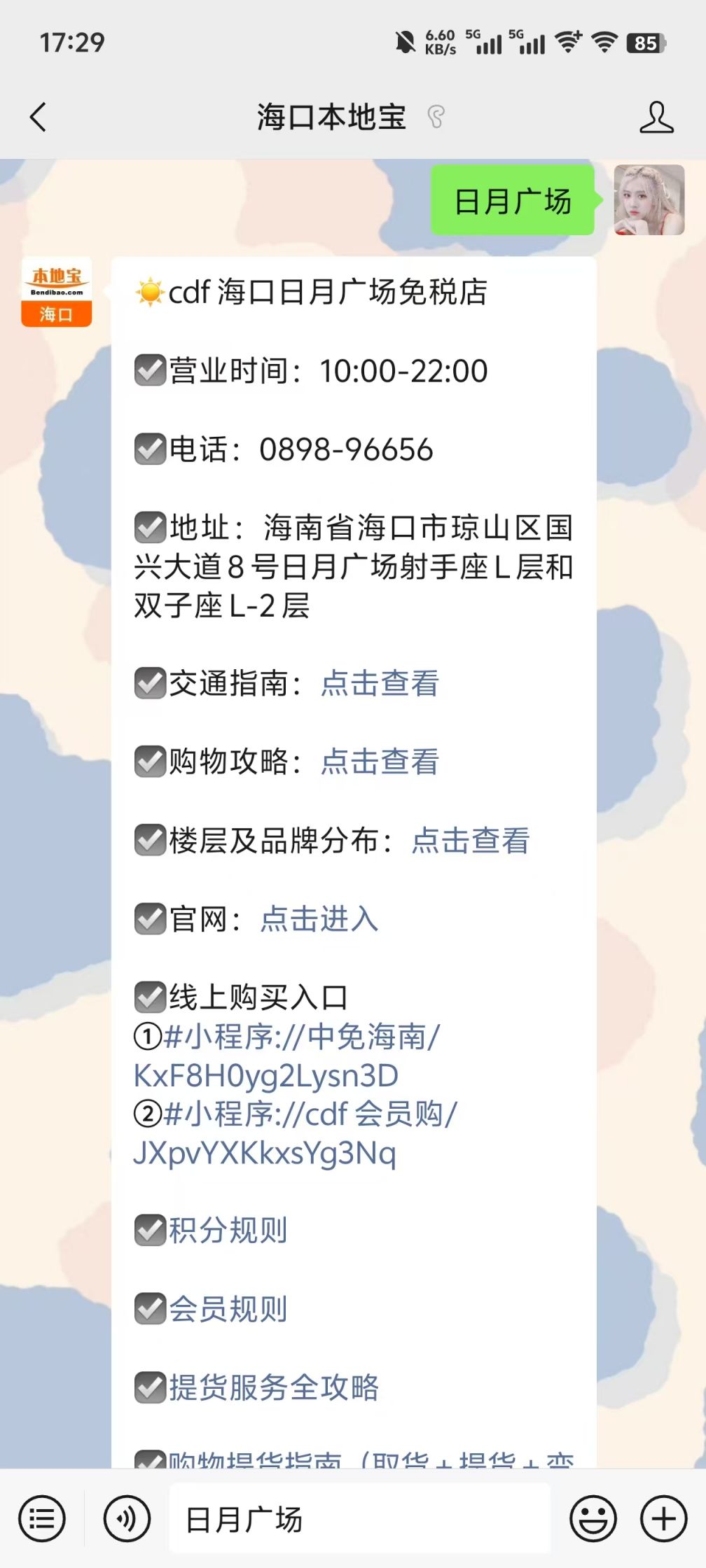The width and height of the screenshot is (706, 1568).
Task: Open 购物攻略 点击查看 link
Action: 380,762
